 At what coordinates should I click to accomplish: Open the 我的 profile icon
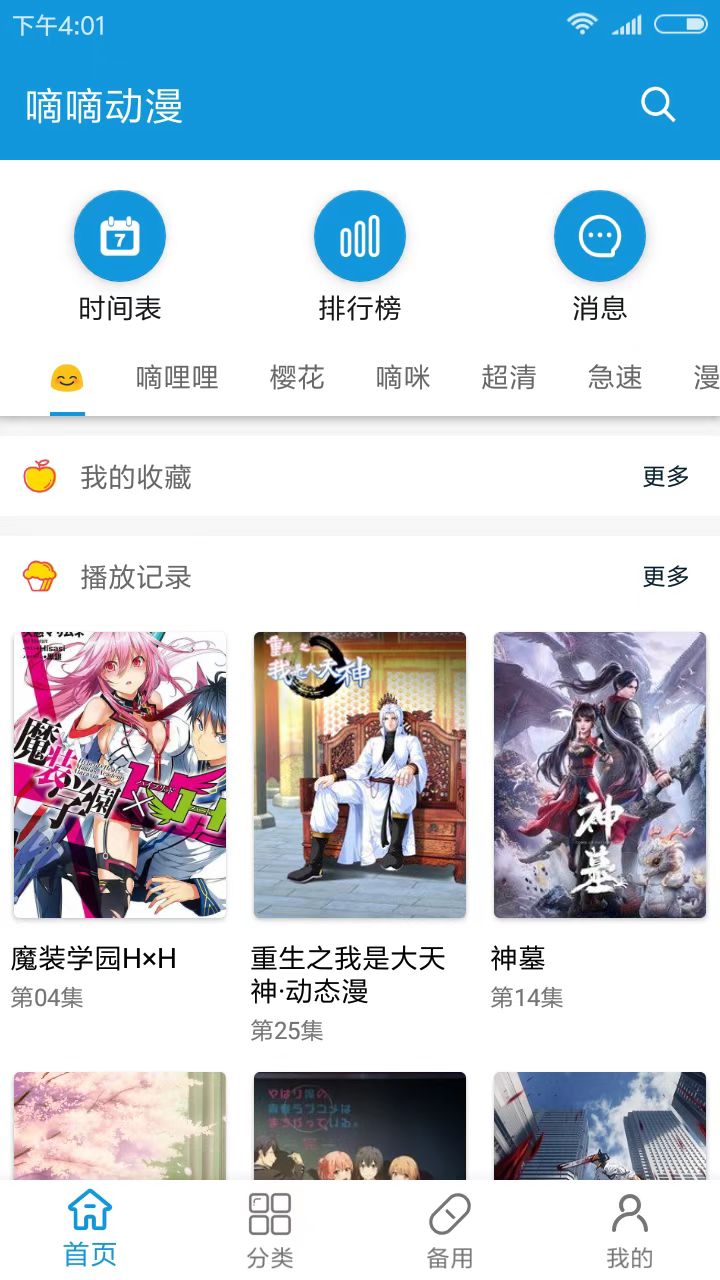629,1227
